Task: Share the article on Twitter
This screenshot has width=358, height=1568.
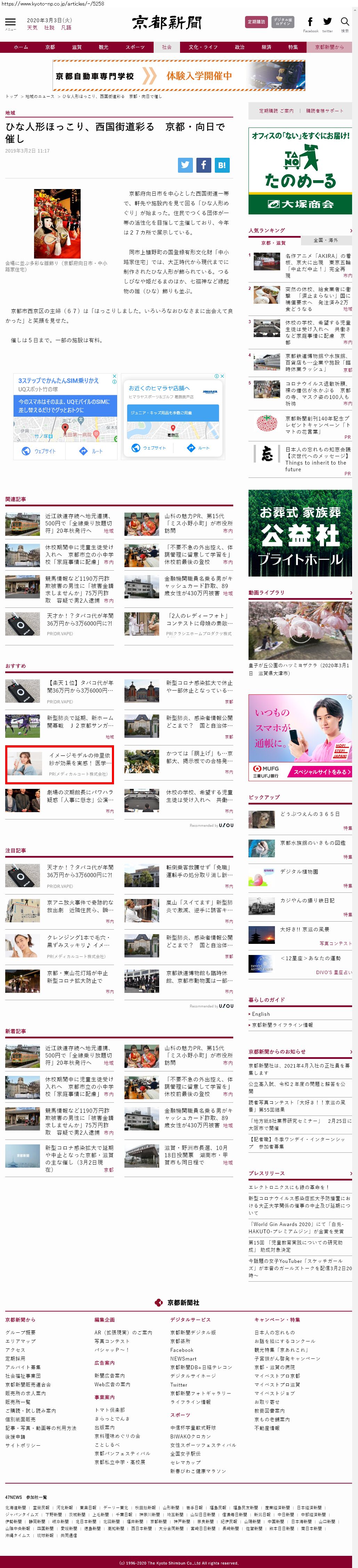Action: (x=185, y=164)
